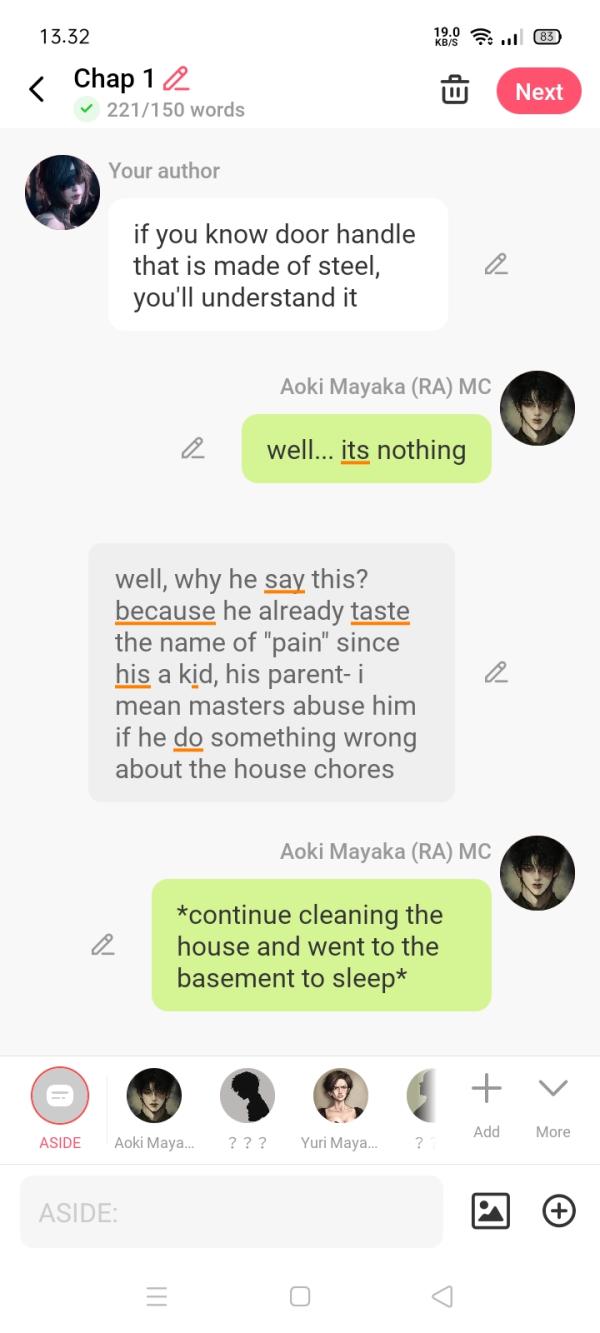
Task: Edit the Chap 1 chapter title
Action: pyautogui.click(x=176, y=78)
